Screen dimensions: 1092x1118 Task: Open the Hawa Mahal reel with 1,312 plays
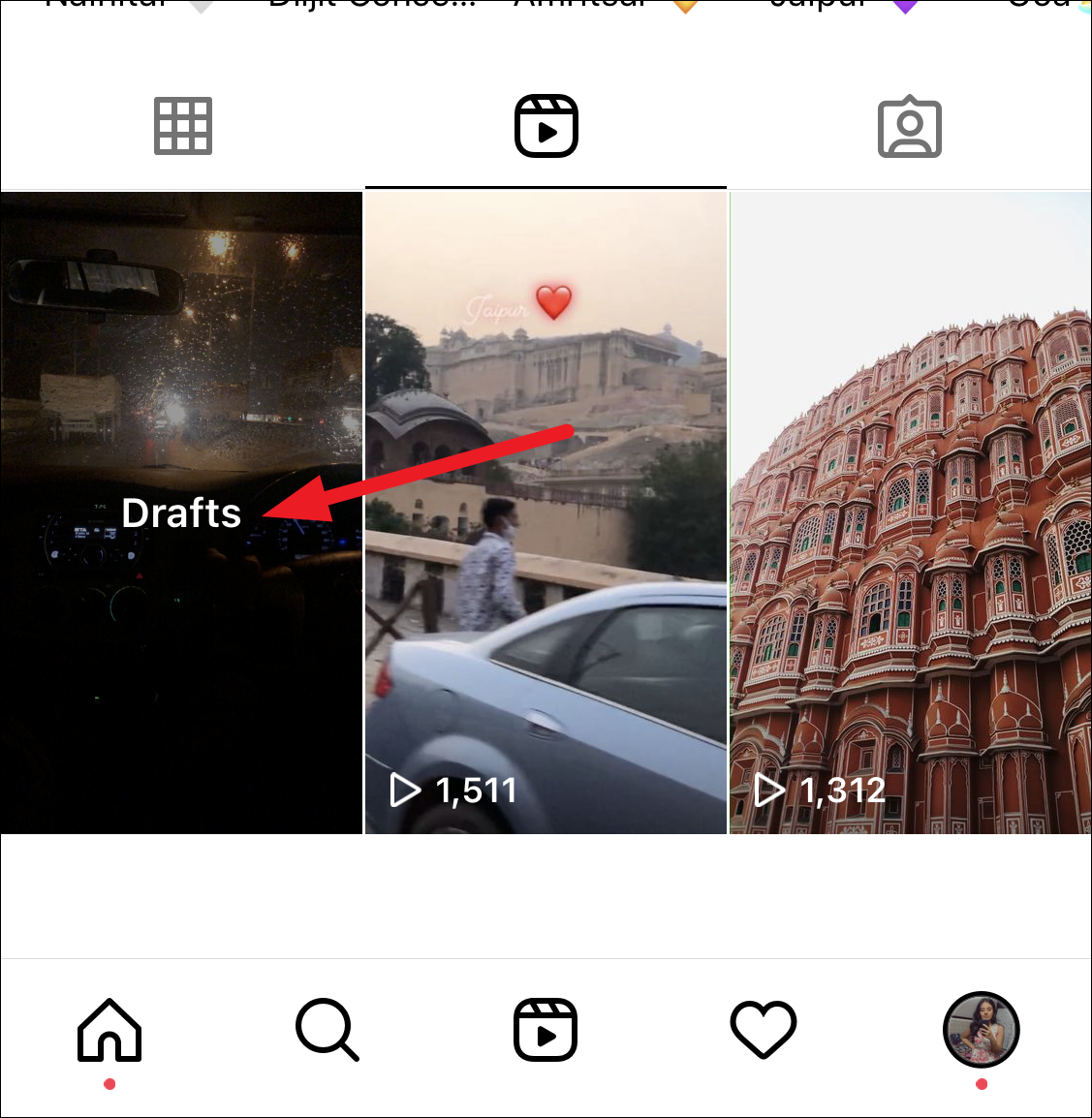(x=910, y=512)
